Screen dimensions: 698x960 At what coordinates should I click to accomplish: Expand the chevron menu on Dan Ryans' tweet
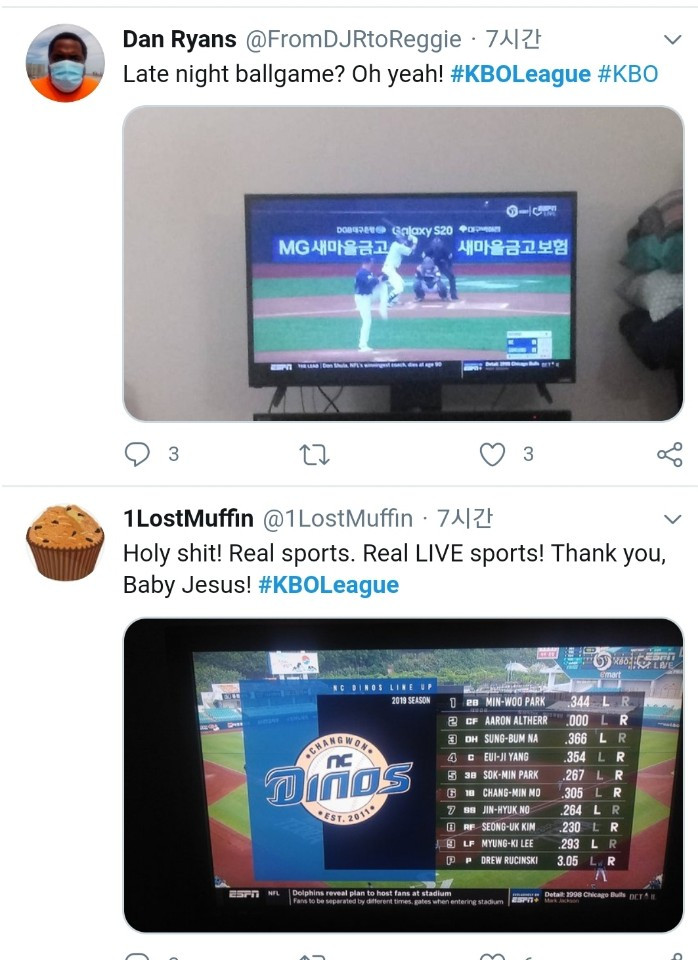[x=672, y=40]
